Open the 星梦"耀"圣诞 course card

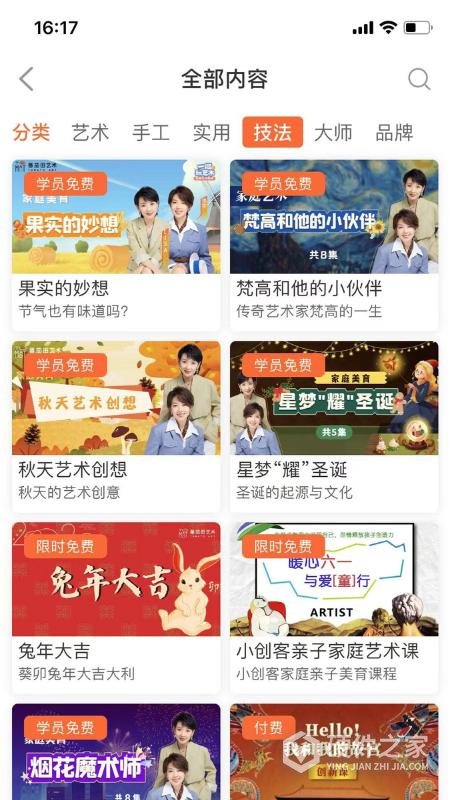coord(334,427)
